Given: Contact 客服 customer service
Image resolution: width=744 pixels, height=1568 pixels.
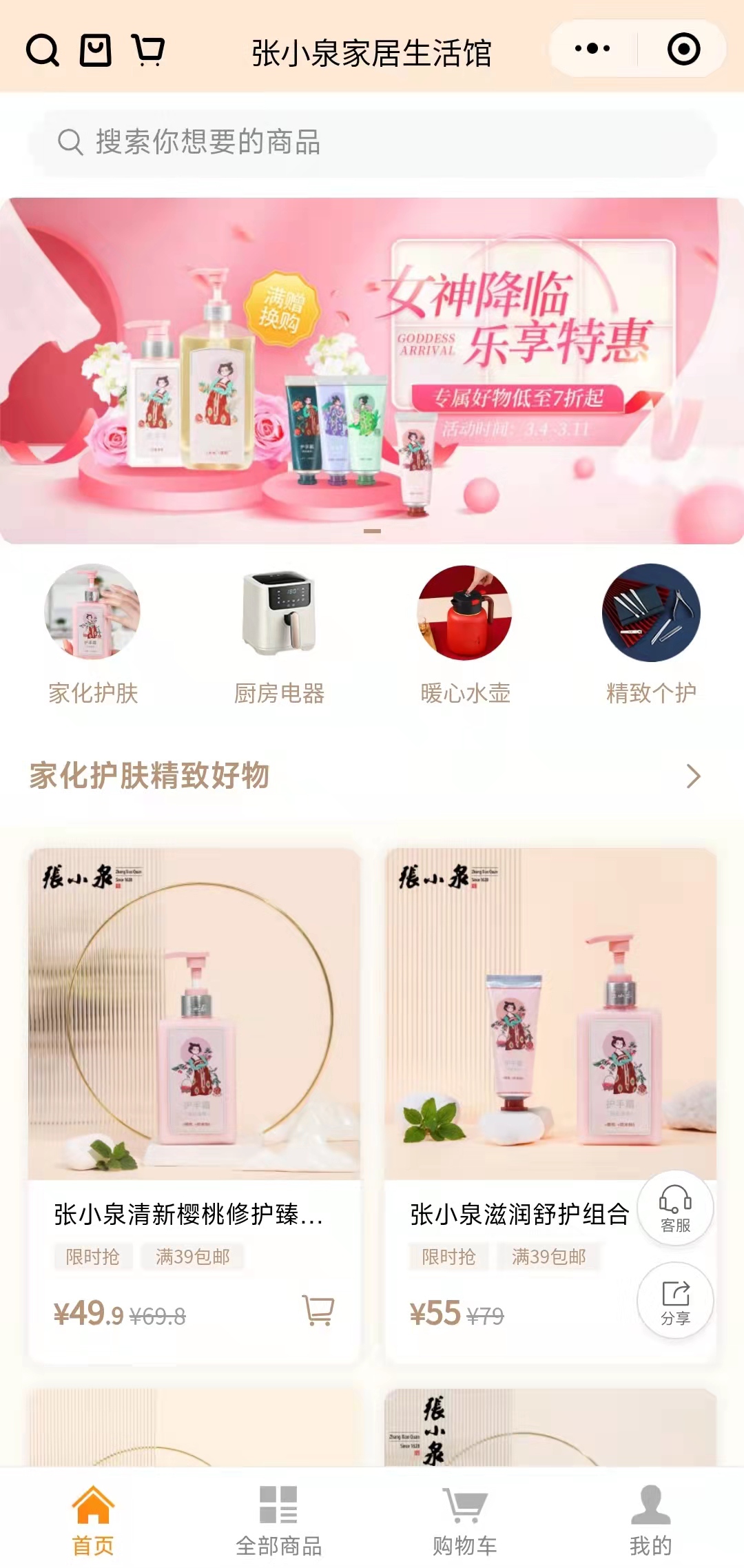Looking at the screenshot, I should 675,1209.
